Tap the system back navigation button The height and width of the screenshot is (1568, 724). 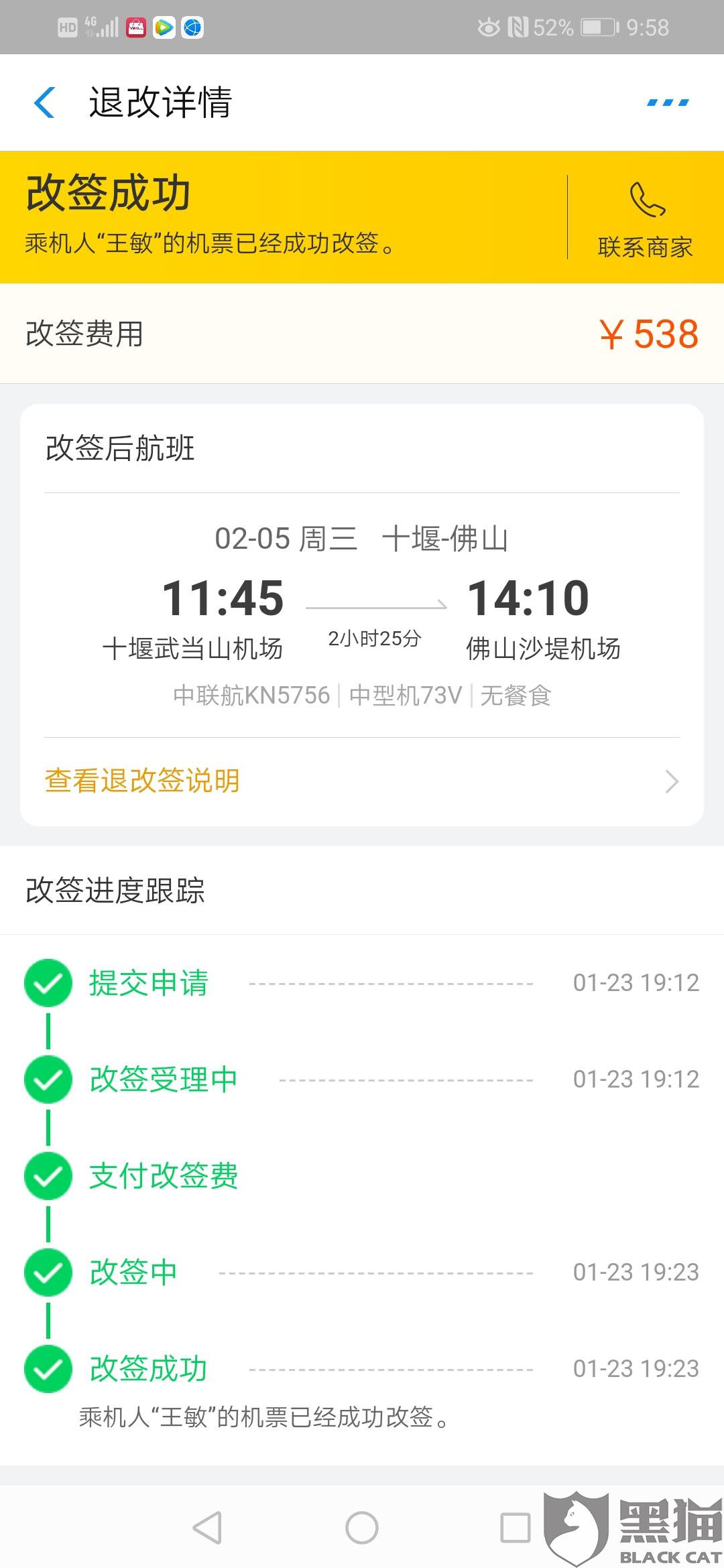point(207,1528)
